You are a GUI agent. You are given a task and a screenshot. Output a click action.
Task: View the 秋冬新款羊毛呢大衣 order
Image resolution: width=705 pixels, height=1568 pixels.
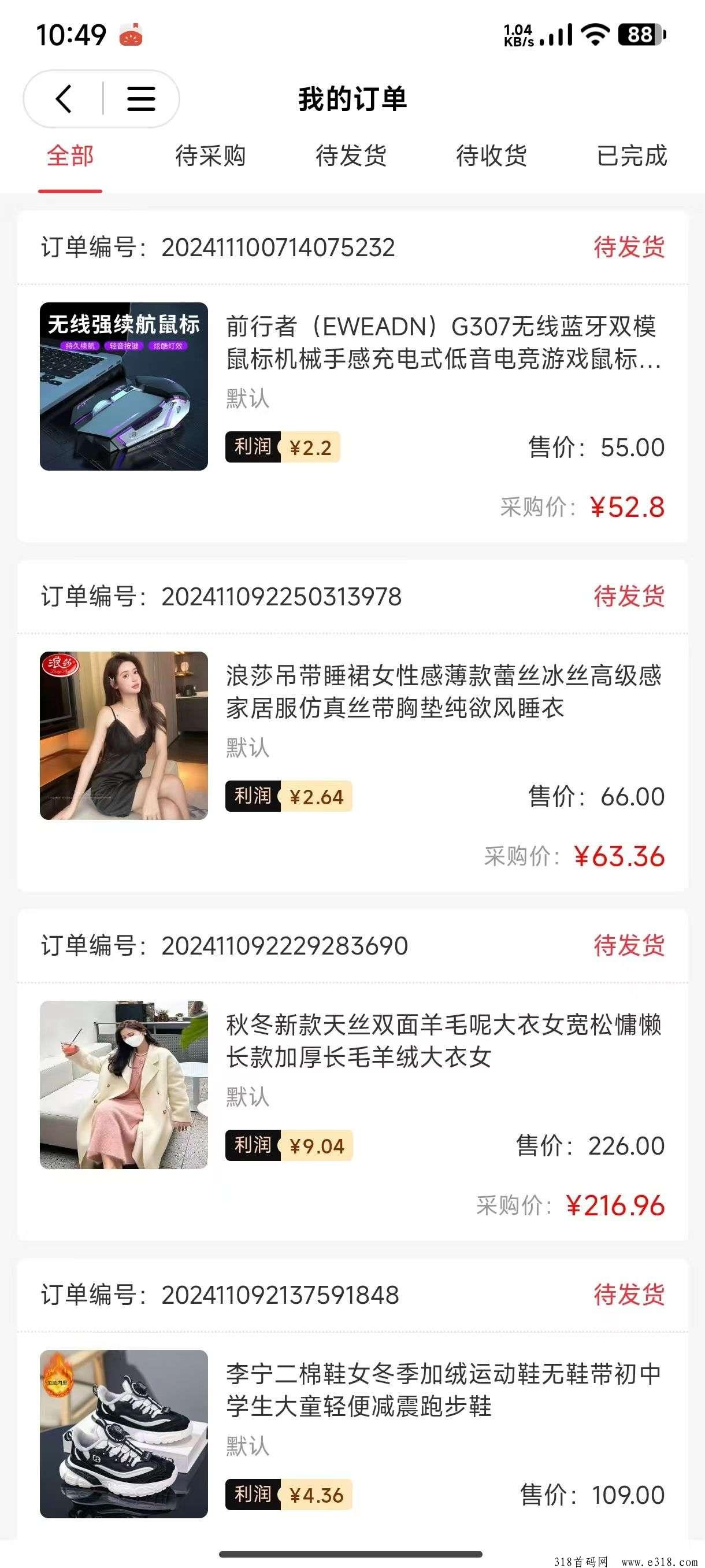point(443,1041)
